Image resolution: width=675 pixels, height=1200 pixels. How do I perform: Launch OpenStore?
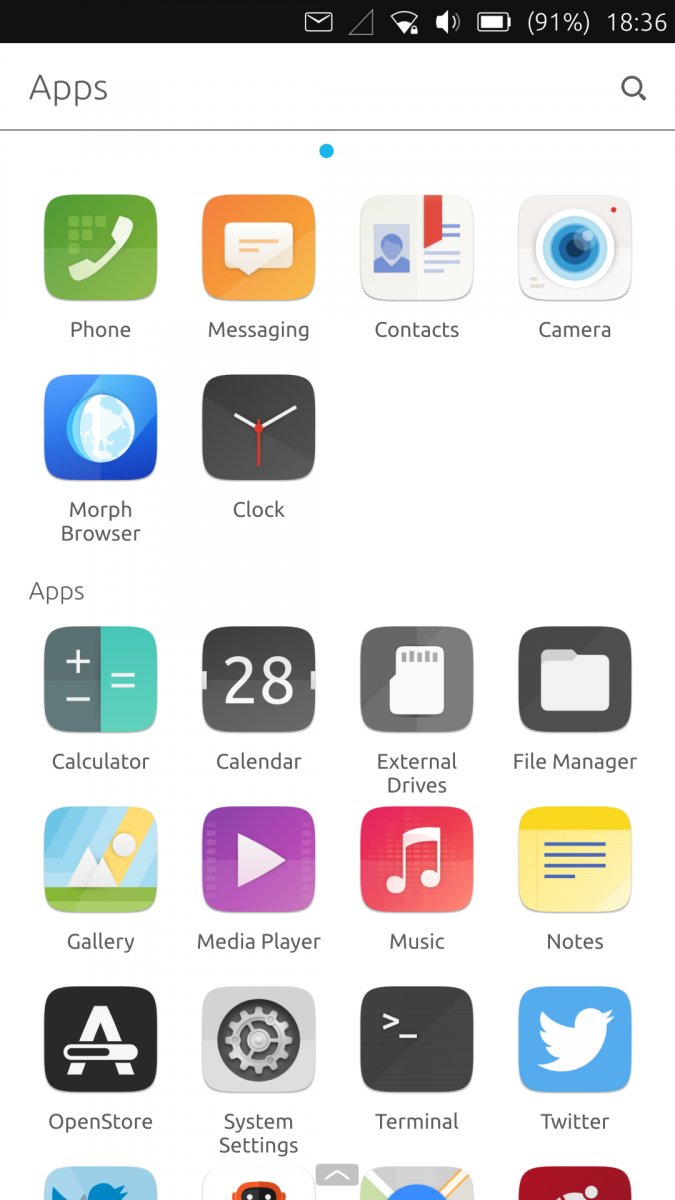pyautogui.click(x=100, y=1040)
